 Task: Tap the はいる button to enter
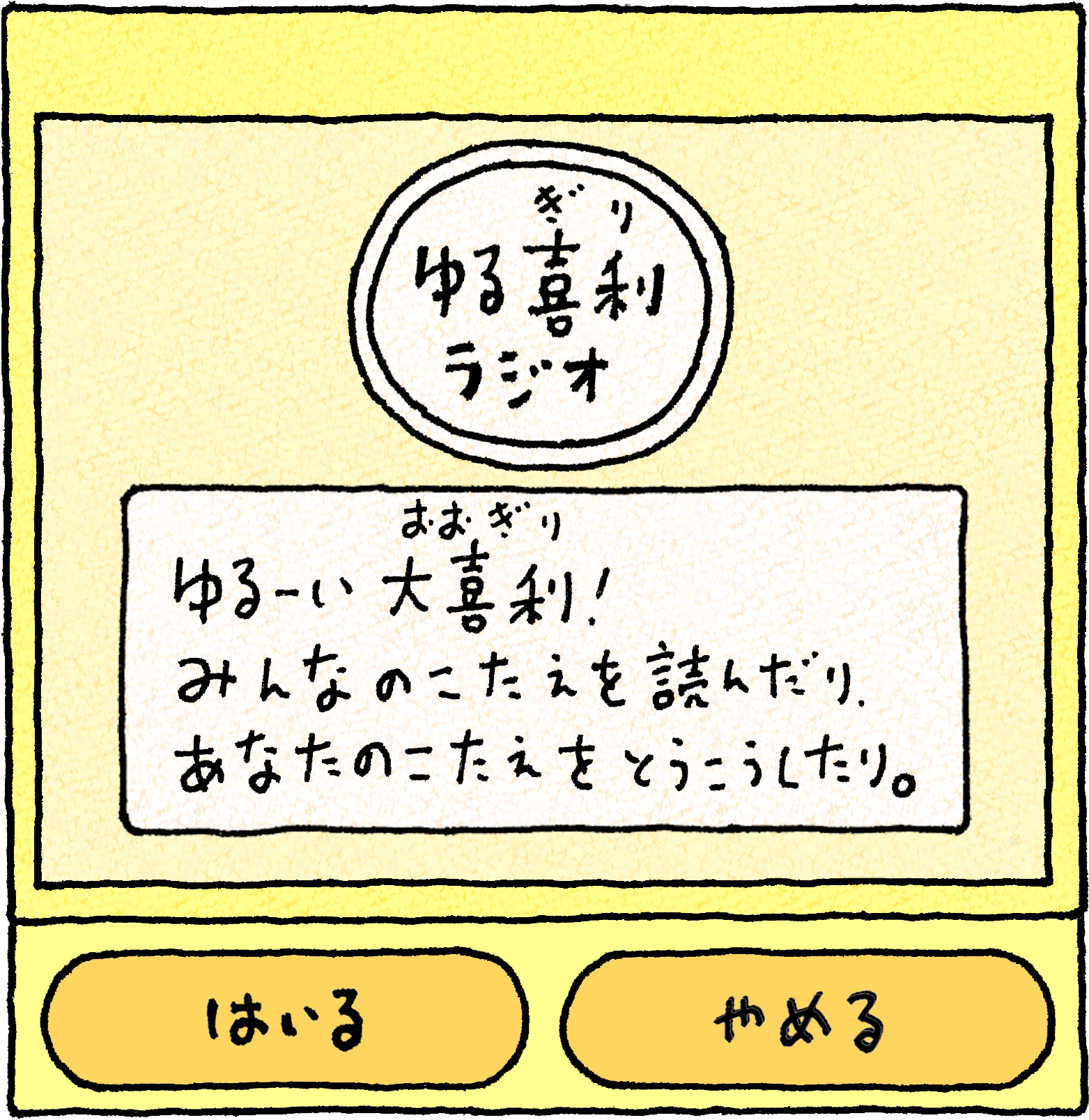pos(284,1019)
